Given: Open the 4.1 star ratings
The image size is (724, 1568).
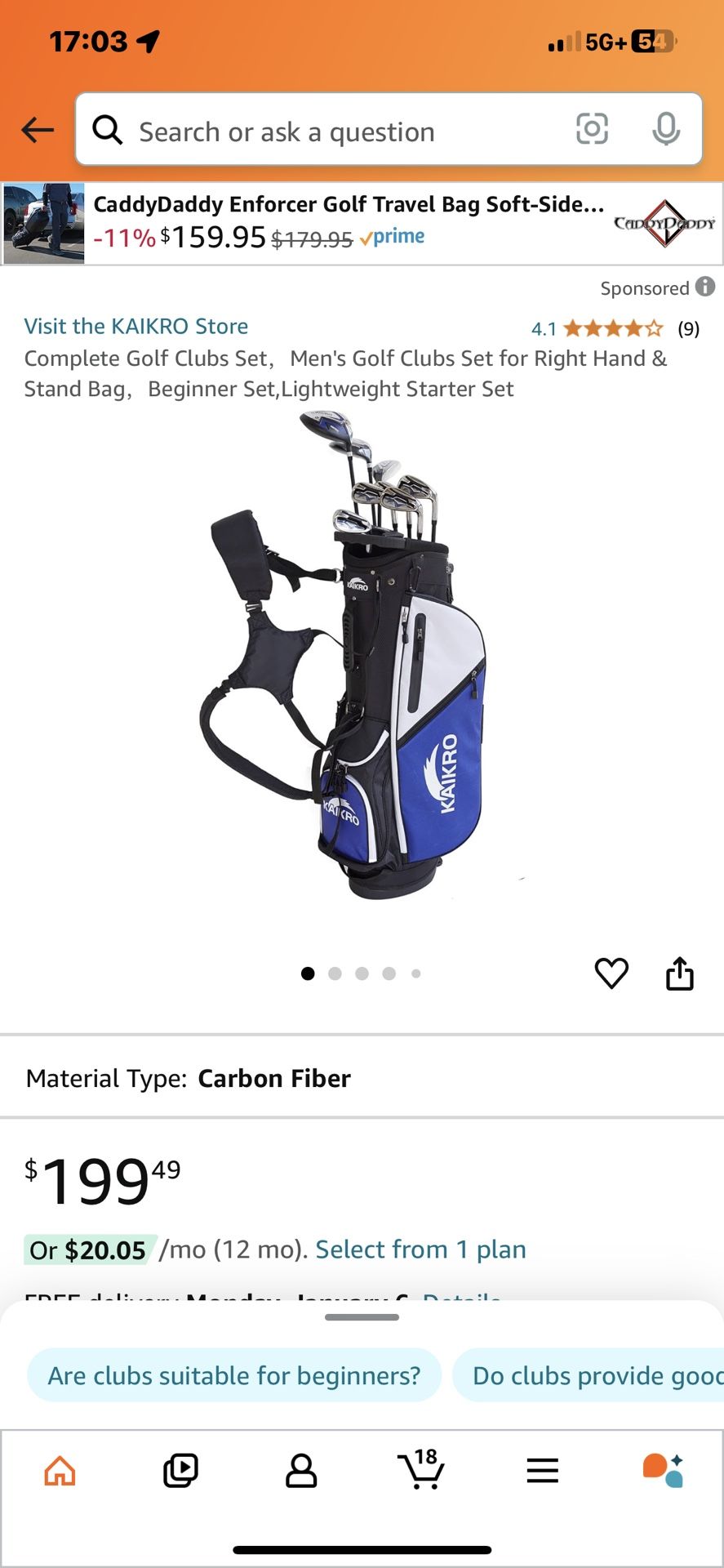Looking at the screenshot, I should coord(612,329).
